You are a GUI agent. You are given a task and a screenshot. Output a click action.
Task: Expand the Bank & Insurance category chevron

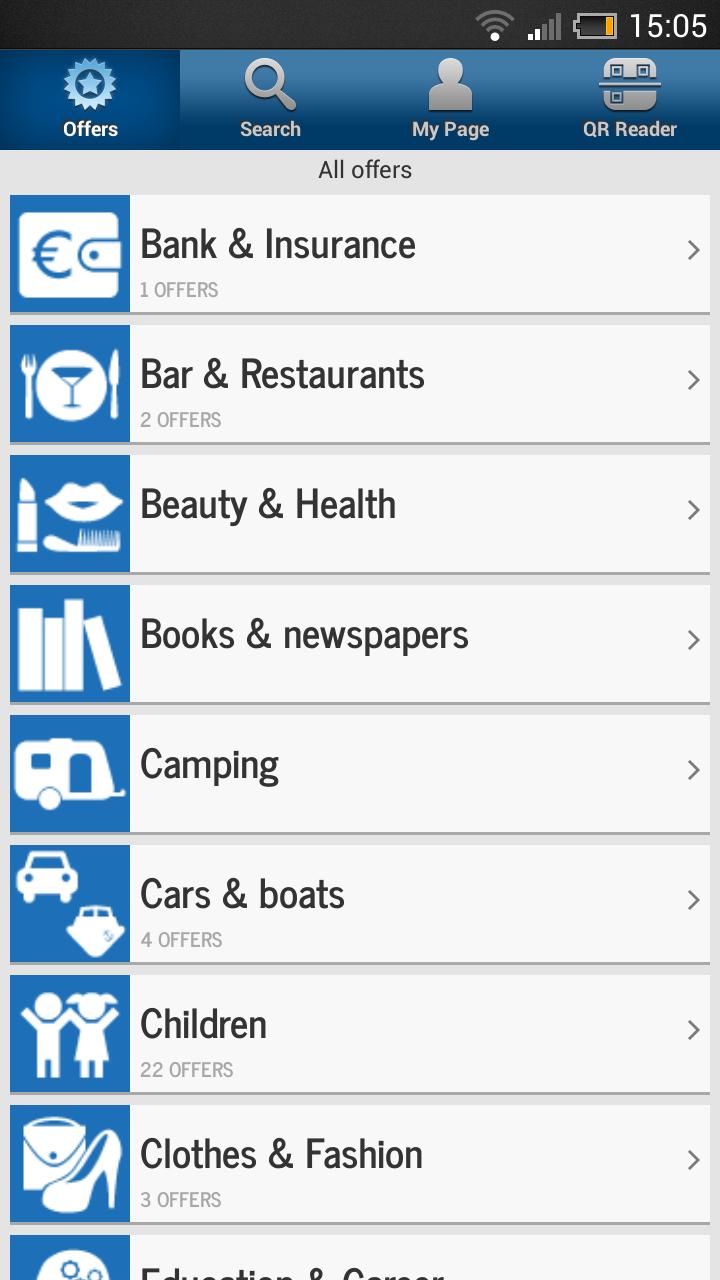pyautogui.click(x=693, y=250)
